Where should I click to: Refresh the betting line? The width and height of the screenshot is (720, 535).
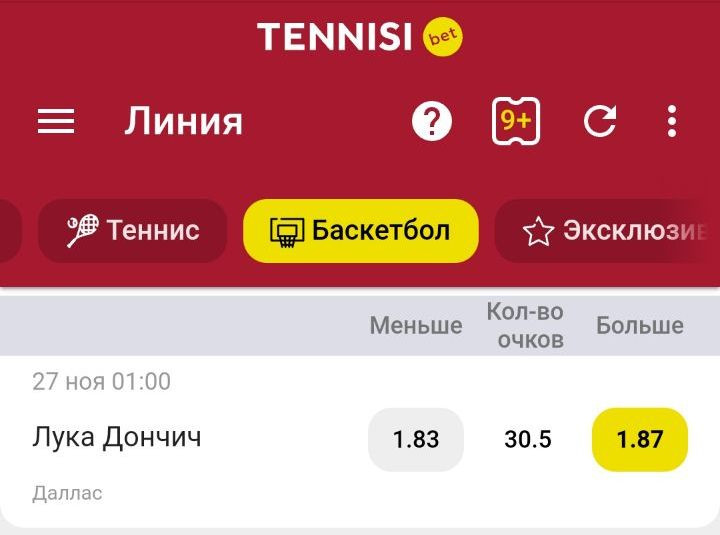tap(600, 122)
